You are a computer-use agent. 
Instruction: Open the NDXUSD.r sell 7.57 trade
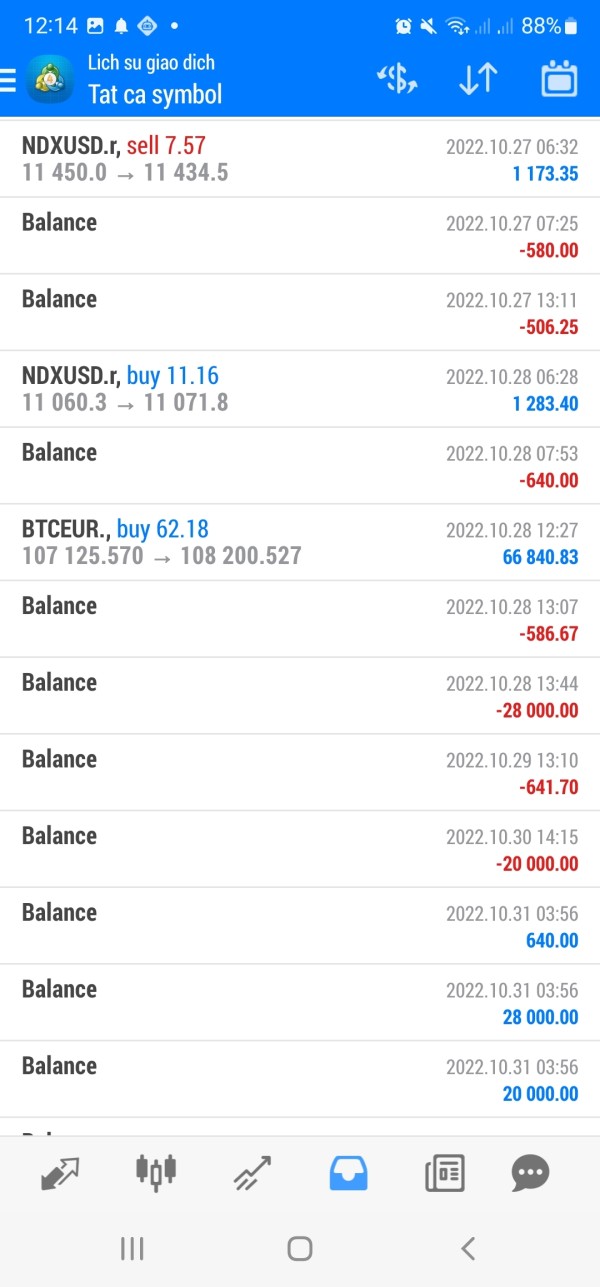click(x=300, y=159)
